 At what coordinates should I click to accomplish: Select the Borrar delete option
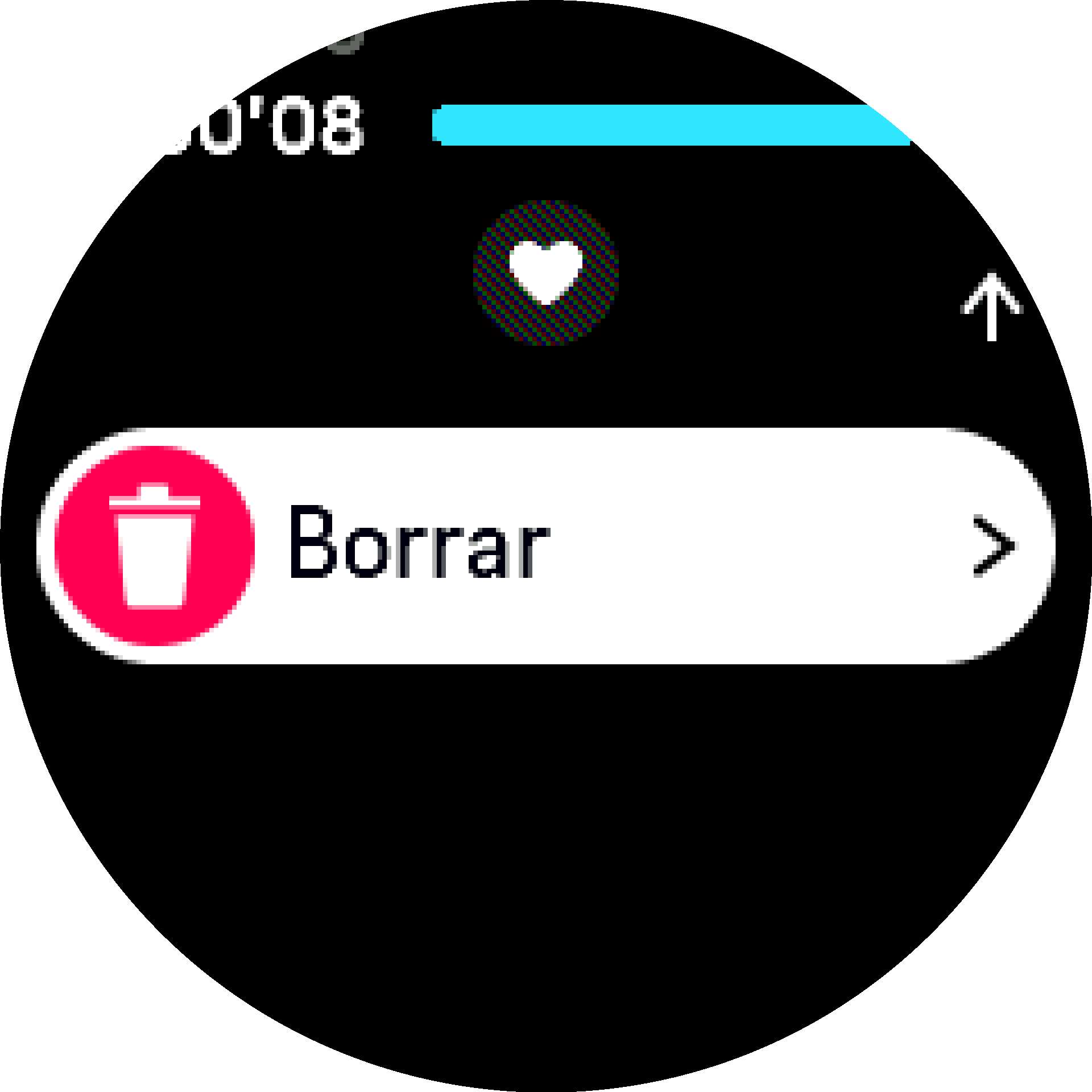pyautogui.click(x=546, y=546)
